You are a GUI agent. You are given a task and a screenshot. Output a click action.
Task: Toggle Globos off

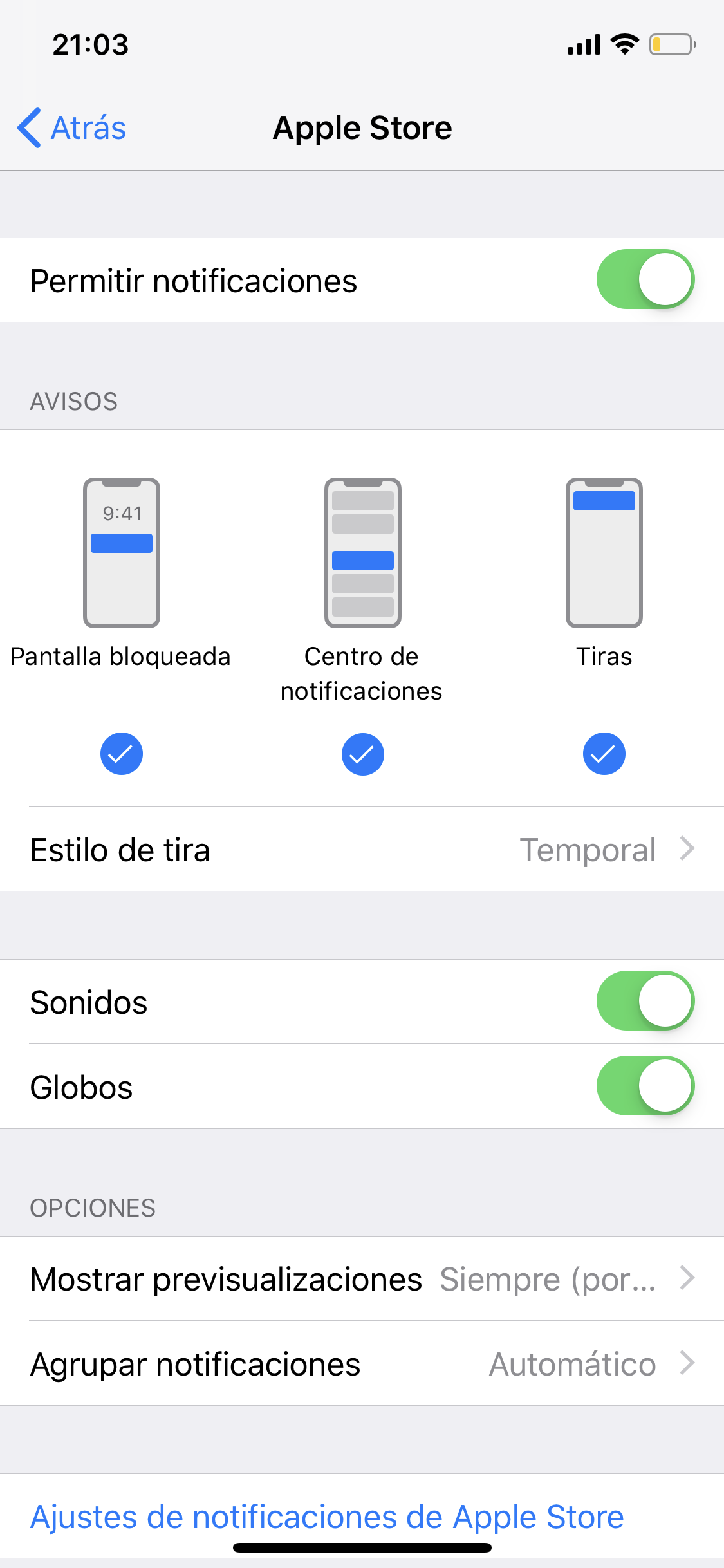[x=645, y=1087]
